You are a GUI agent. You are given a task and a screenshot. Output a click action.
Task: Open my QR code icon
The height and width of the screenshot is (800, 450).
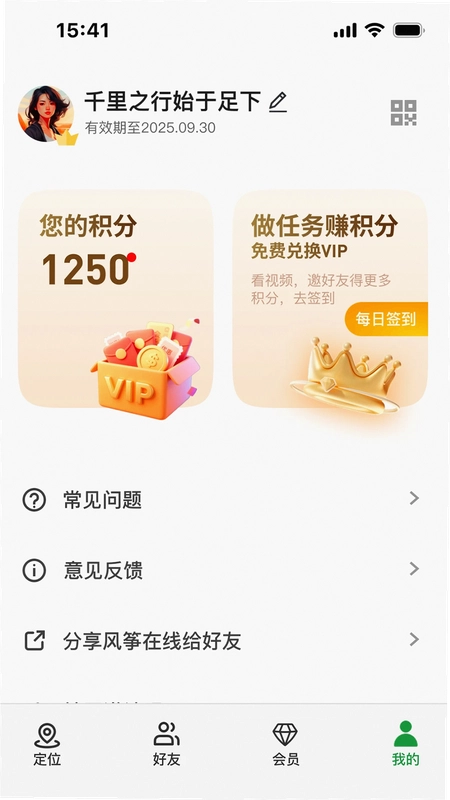click(x=404, y=113)
